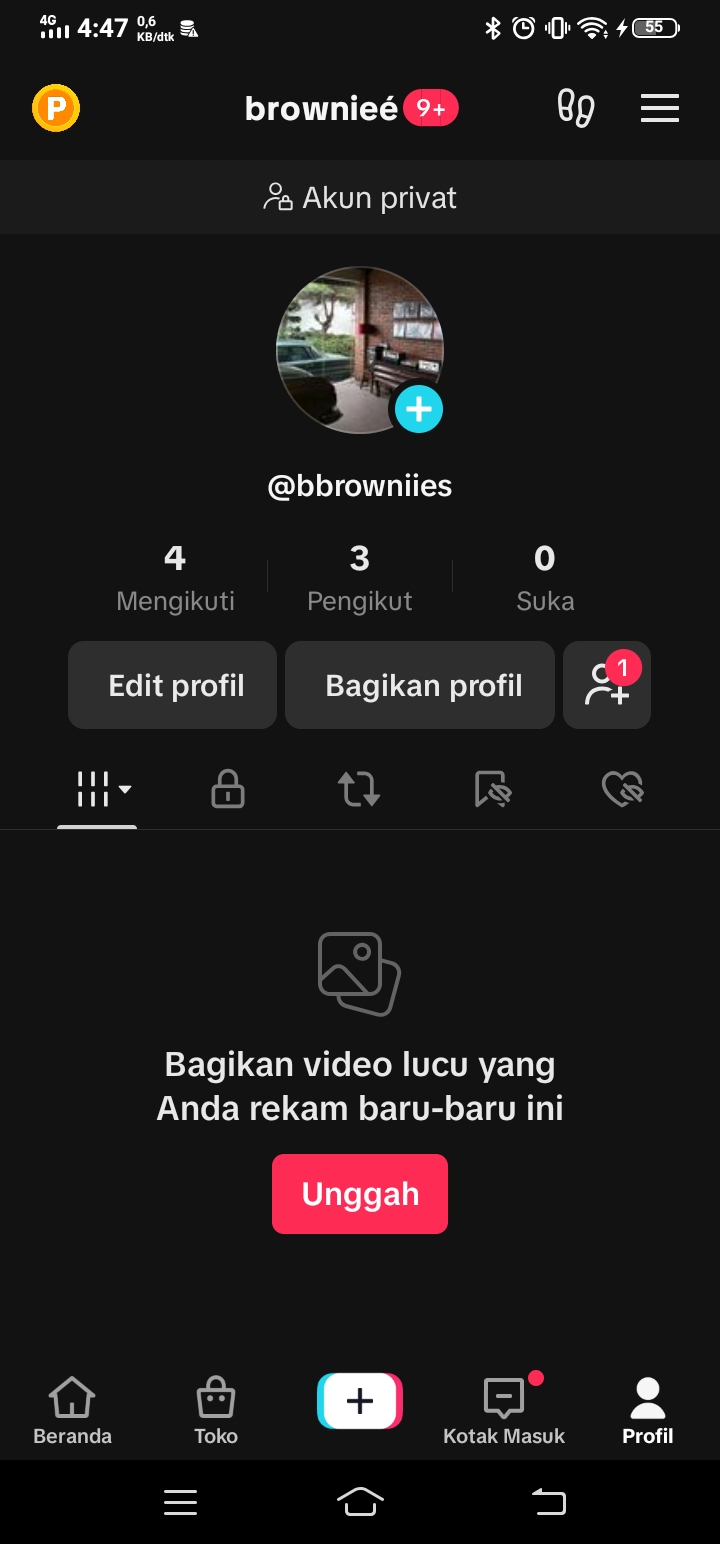This screenshot has height=1544, width=720.
Task: Add a photo via the profile plus badge
Action: (418, 409)
